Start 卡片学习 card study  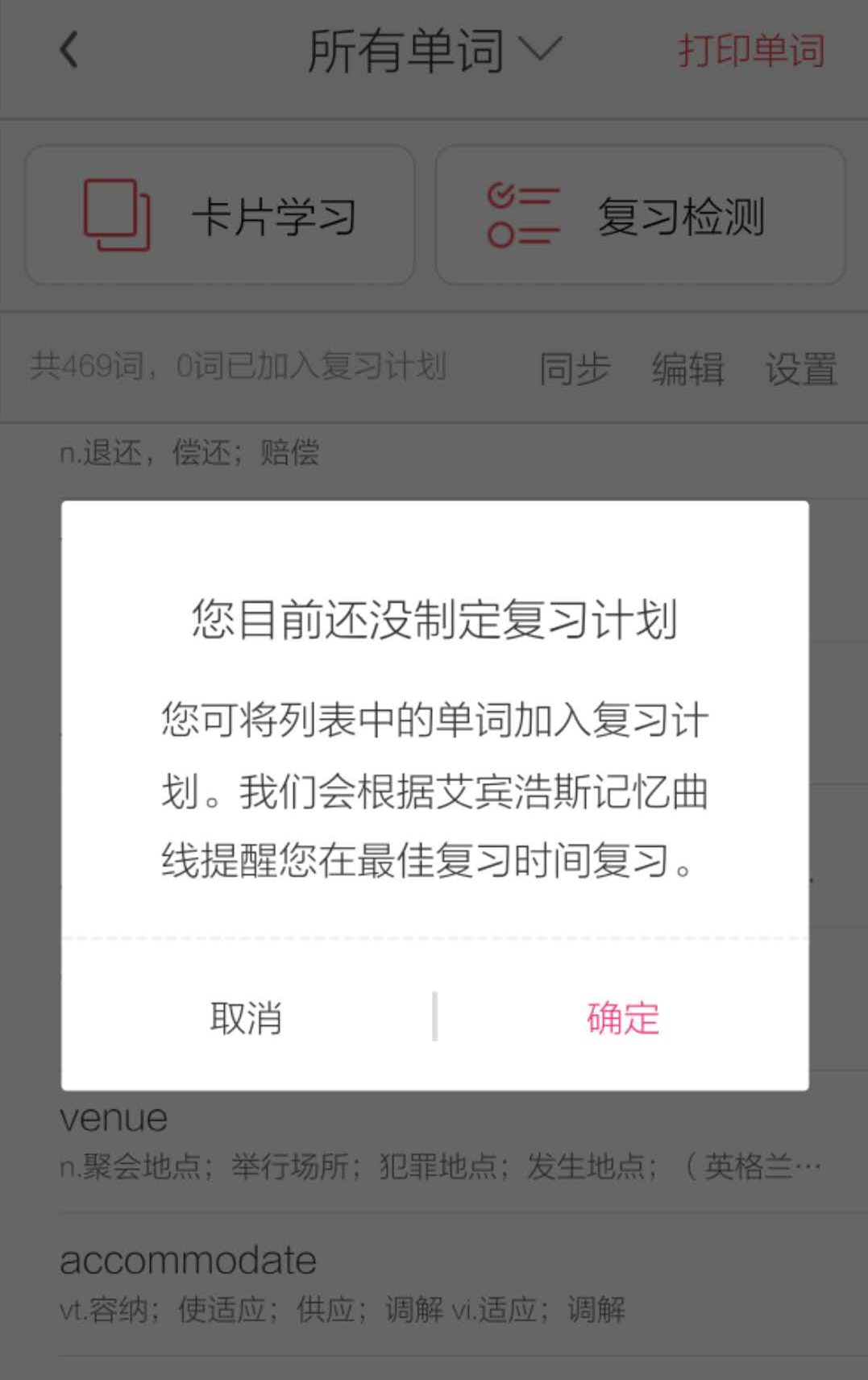pos(220,215)
